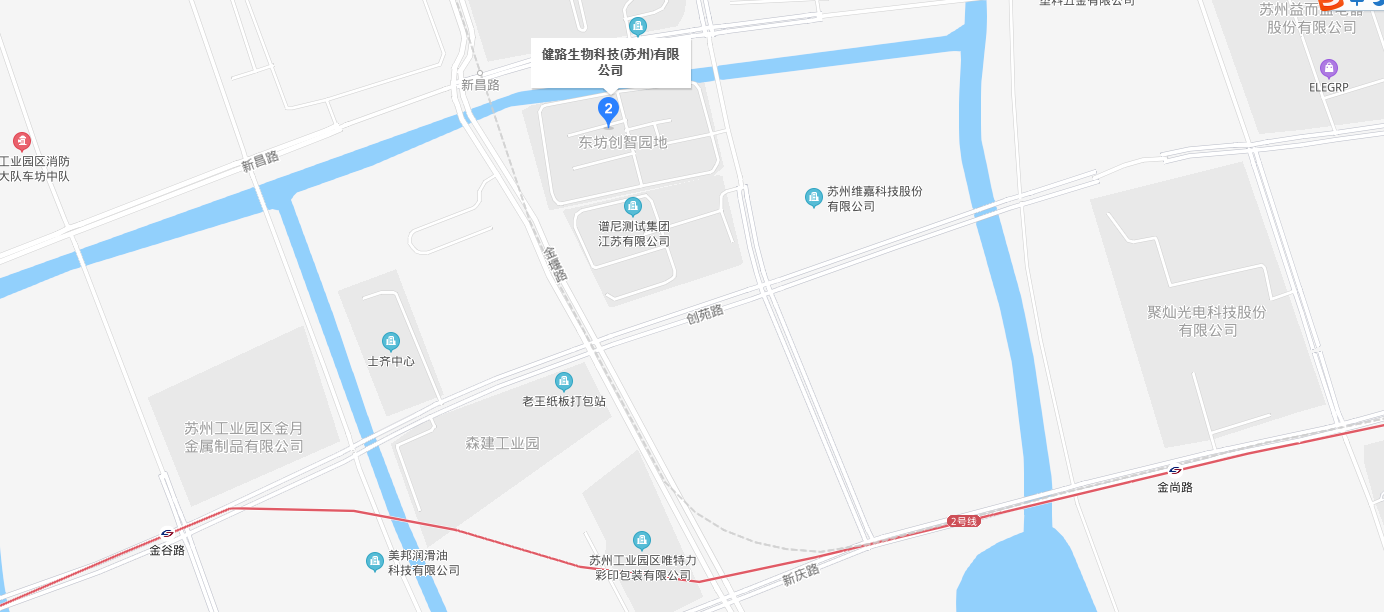Tap the 金谷路 metro station icon

[167, 533]
